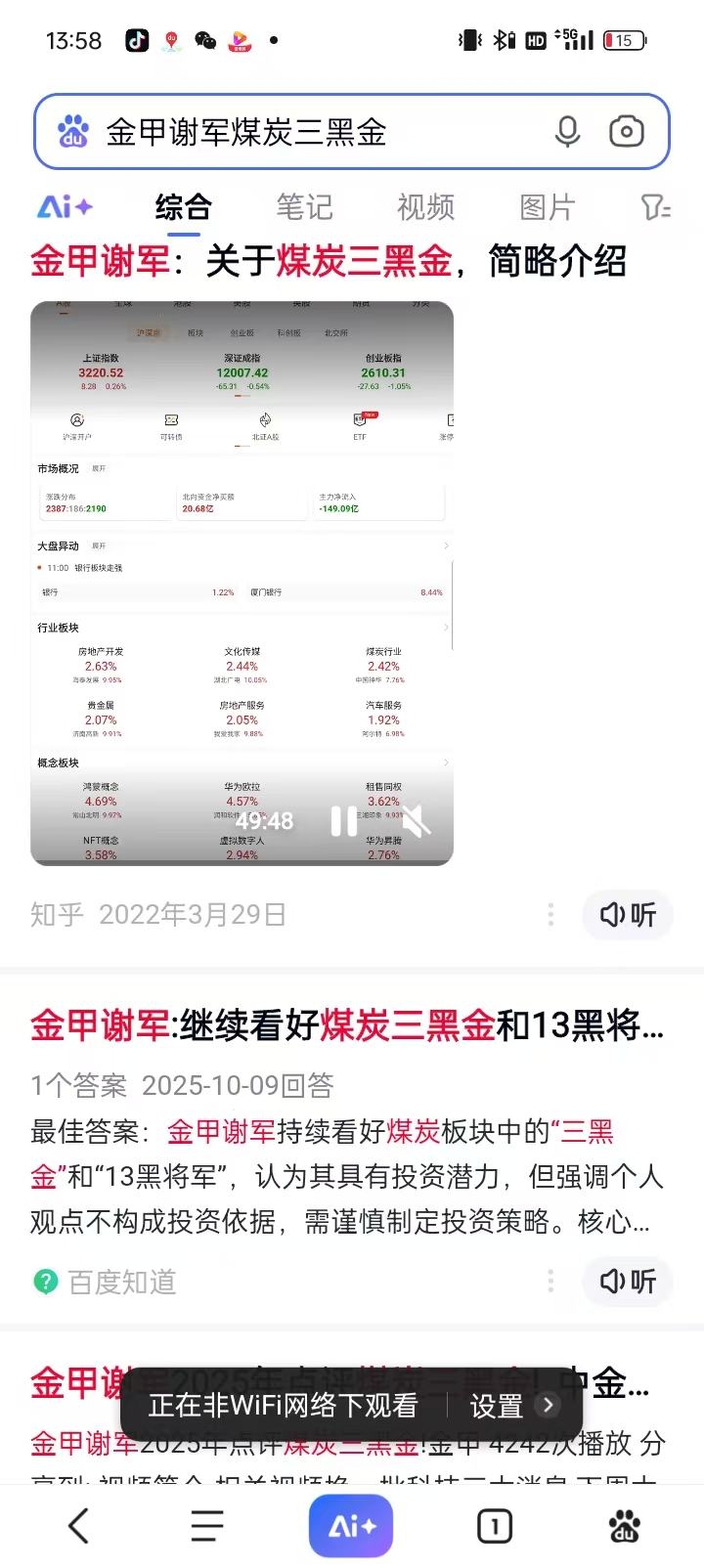Open 设置 in the non-WiFi notice
The image size is (704, 1568).
click(x=512, y=1406)
